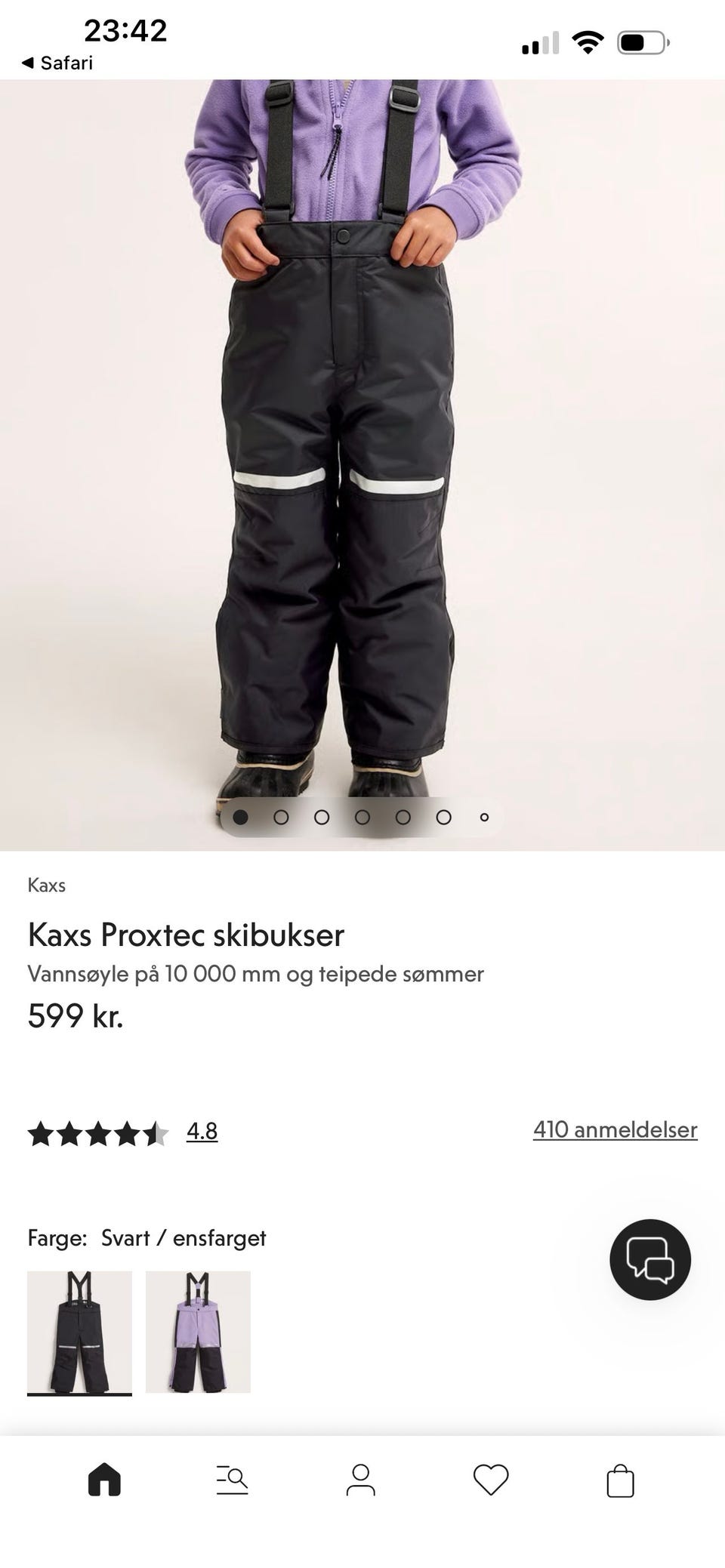
Task: Open the chat support bubble
Action: (x=650, y=1259)
